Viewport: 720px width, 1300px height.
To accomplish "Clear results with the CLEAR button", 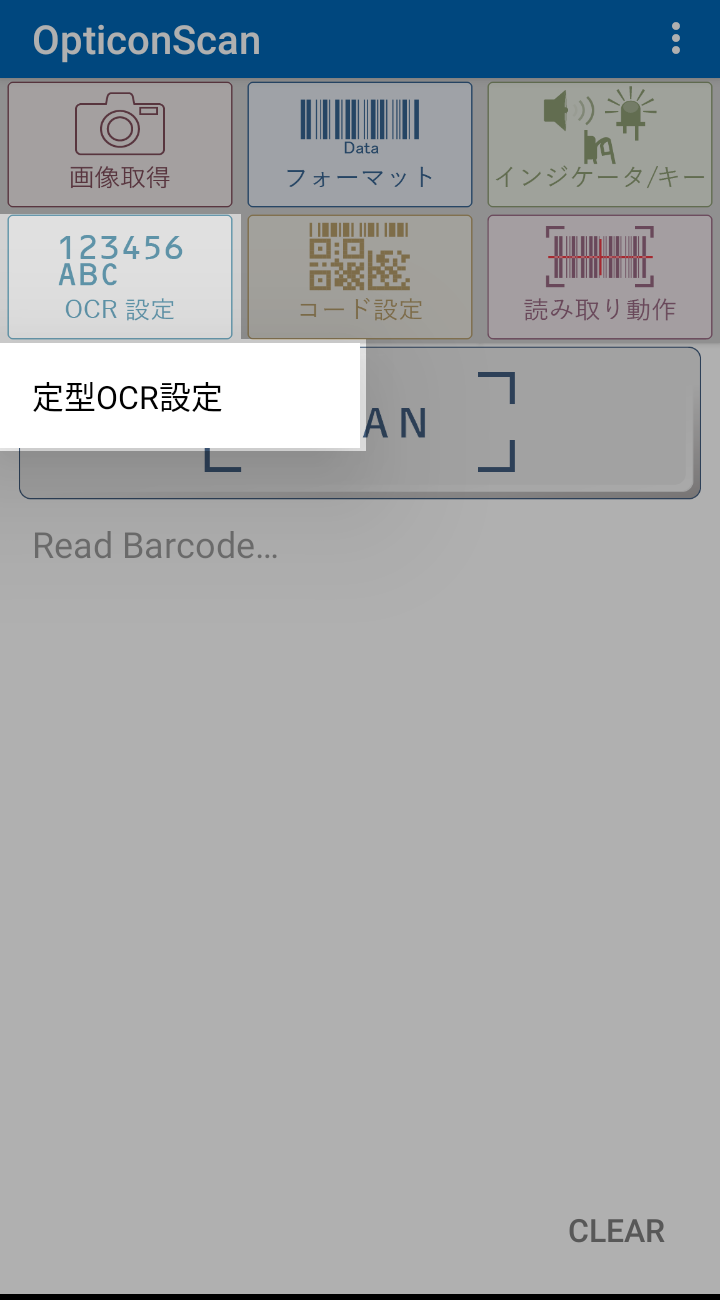I will [x=616, y=1231].
